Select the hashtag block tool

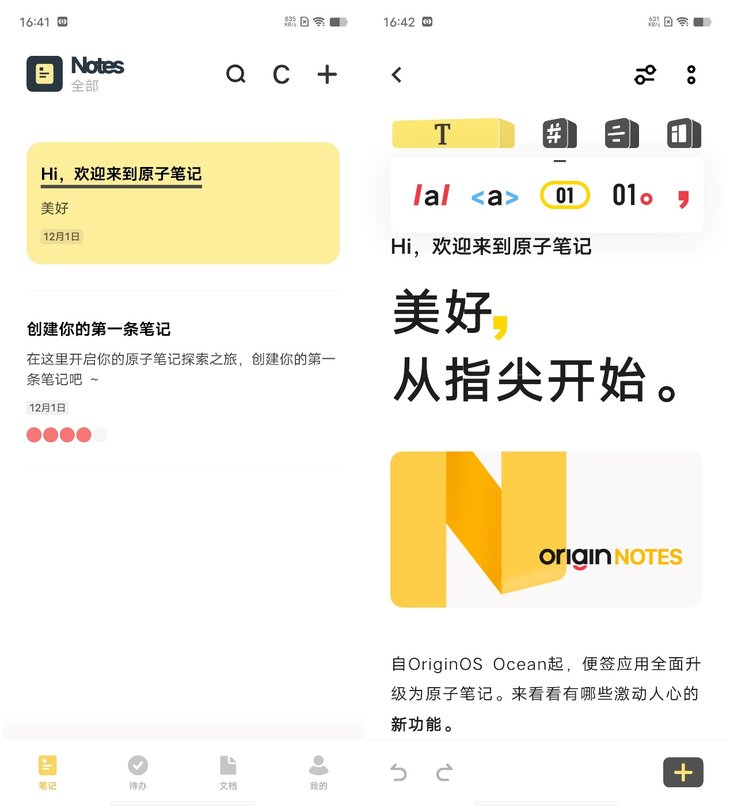pyautogui.click(x=559, y=134)
